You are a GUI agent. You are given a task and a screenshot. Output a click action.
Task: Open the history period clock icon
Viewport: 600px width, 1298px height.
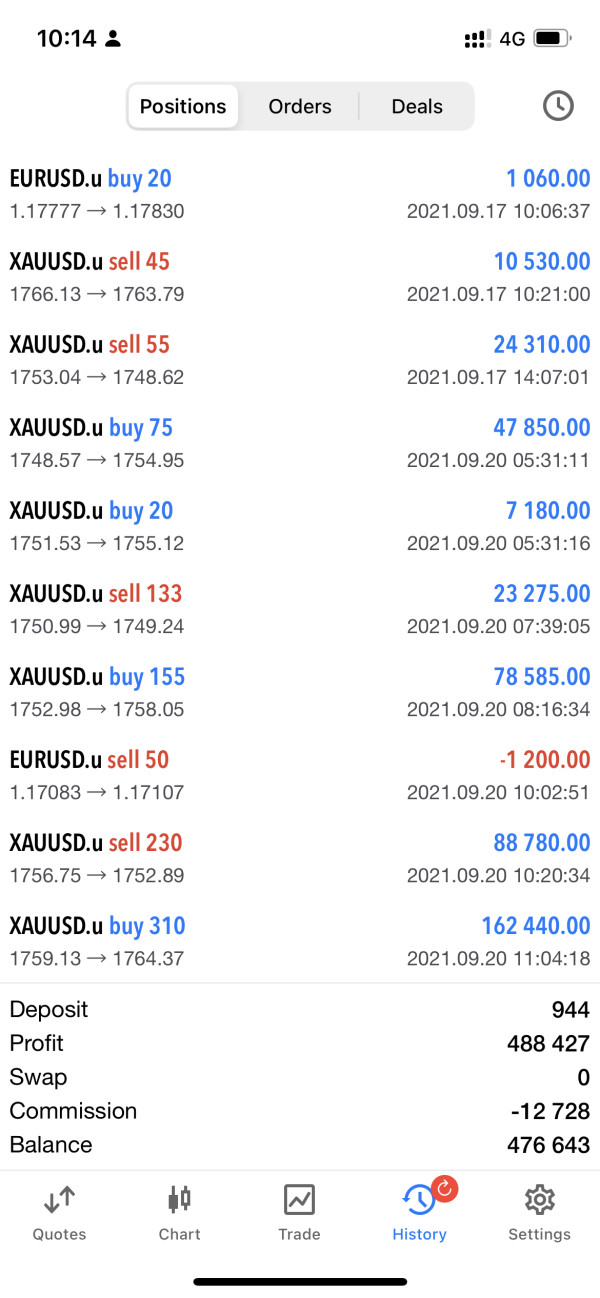558,106
